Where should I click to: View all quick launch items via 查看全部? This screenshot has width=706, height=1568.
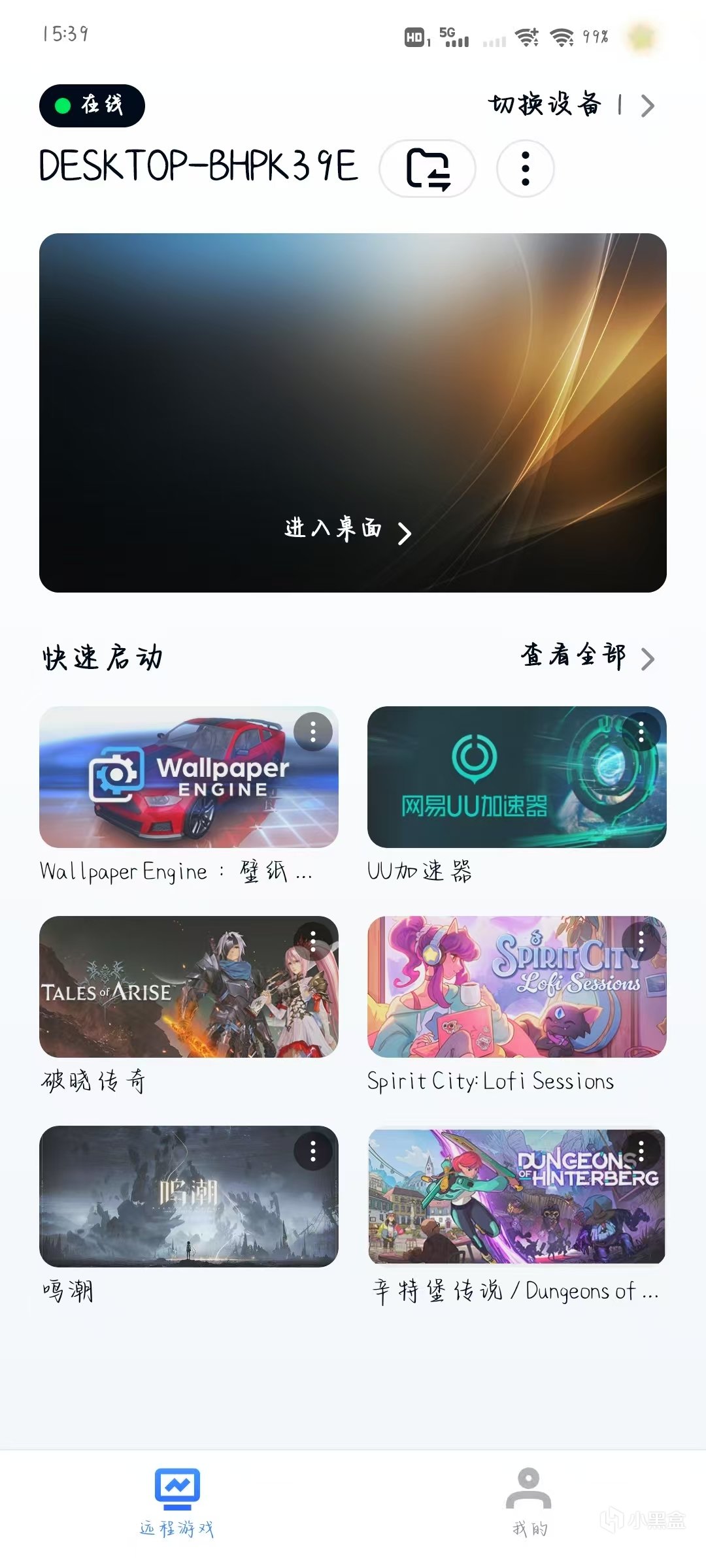coord(586,657)
